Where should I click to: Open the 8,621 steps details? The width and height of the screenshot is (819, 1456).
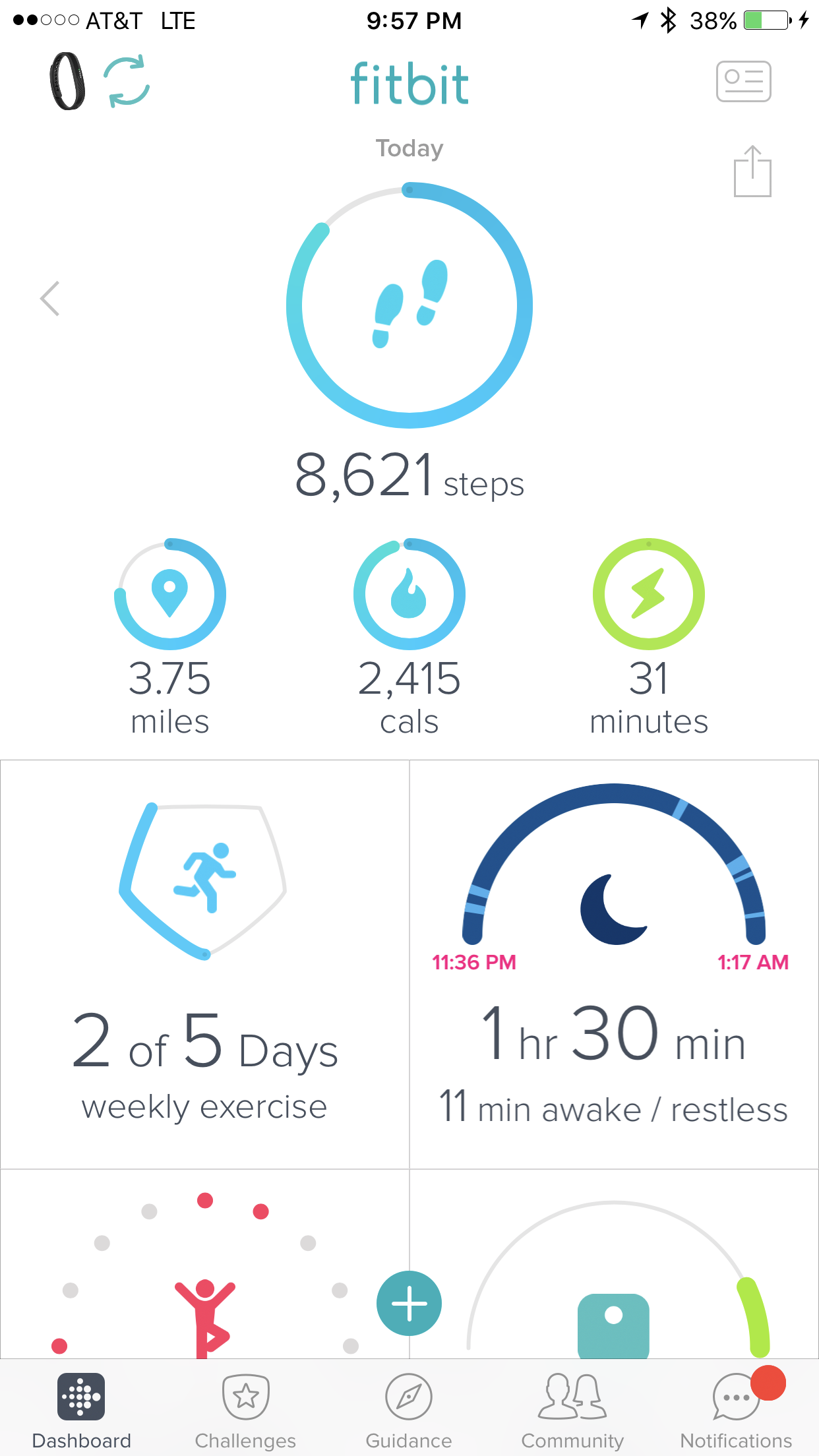point(409,306)
